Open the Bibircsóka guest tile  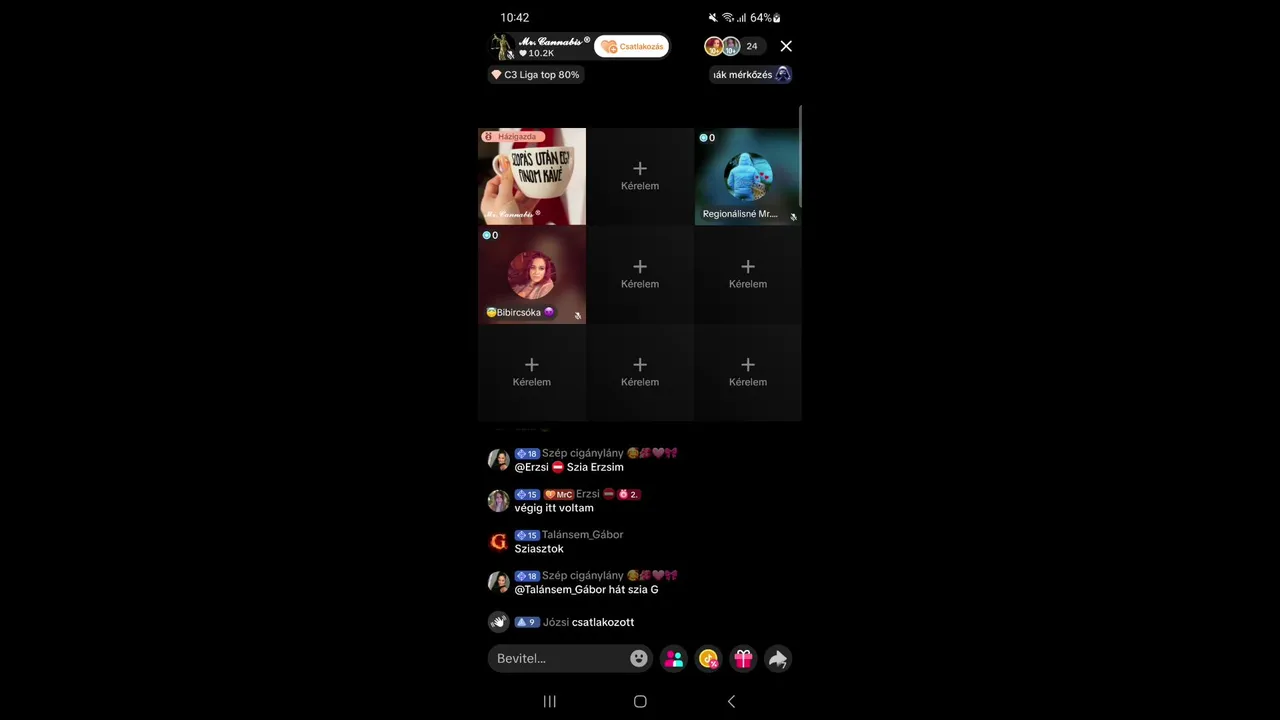tap(532, 275)
